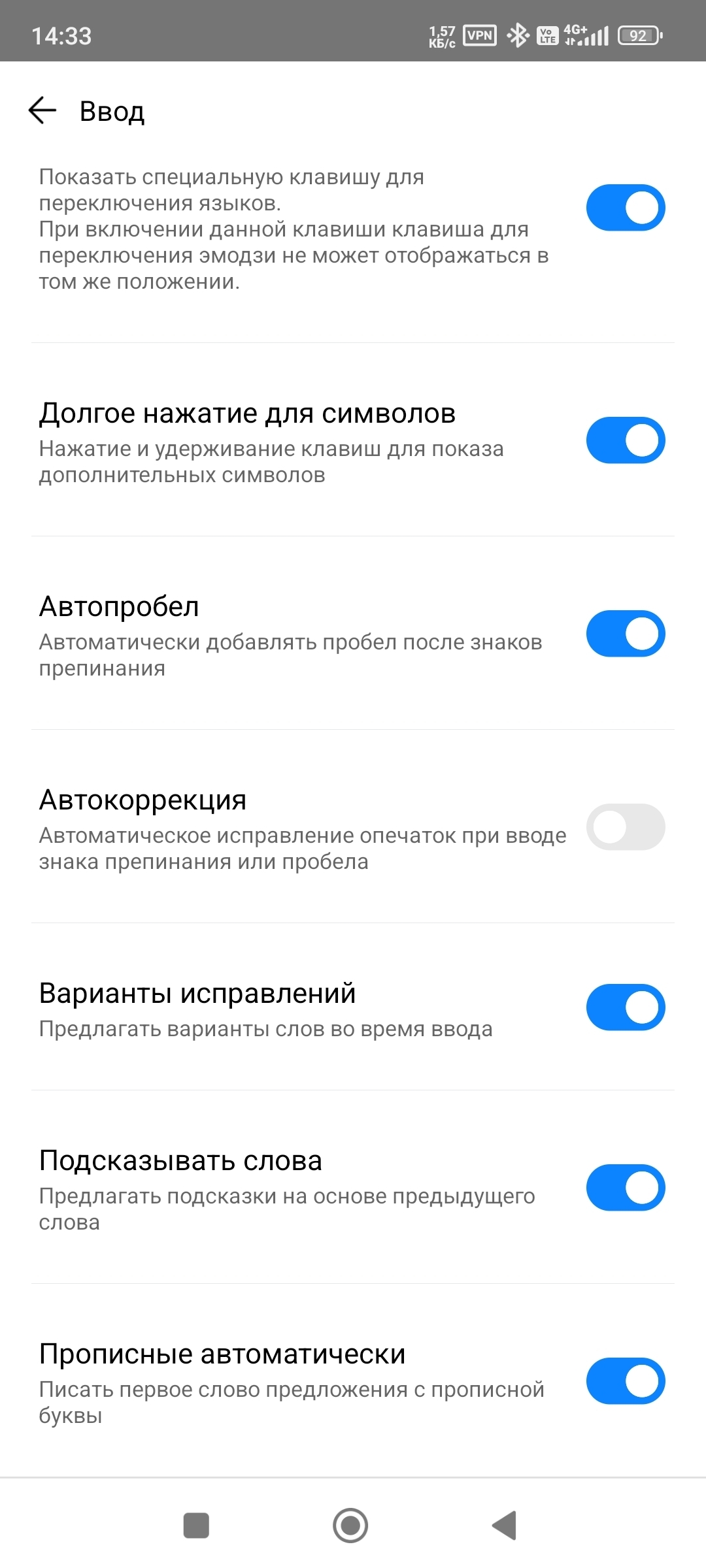Disable the Автопробел switch

[x=625, y=634]
